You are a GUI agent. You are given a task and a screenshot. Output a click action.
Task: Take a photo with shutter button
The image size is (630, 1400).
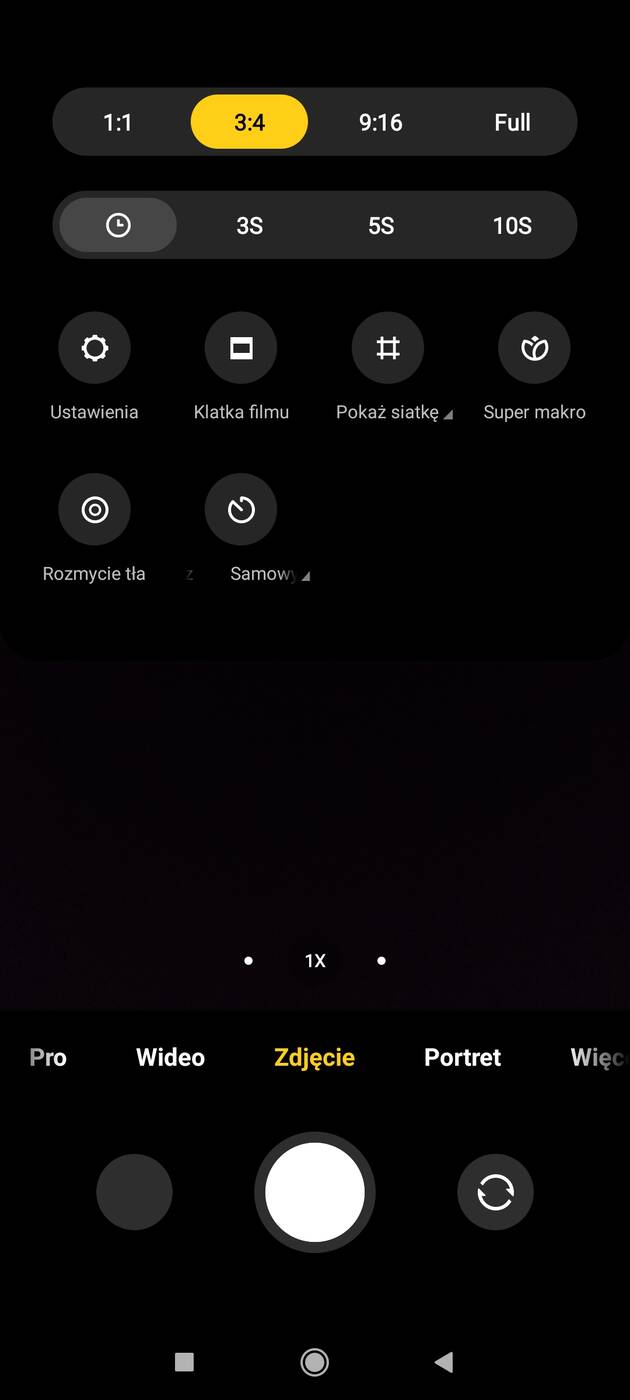(315, 1192)
